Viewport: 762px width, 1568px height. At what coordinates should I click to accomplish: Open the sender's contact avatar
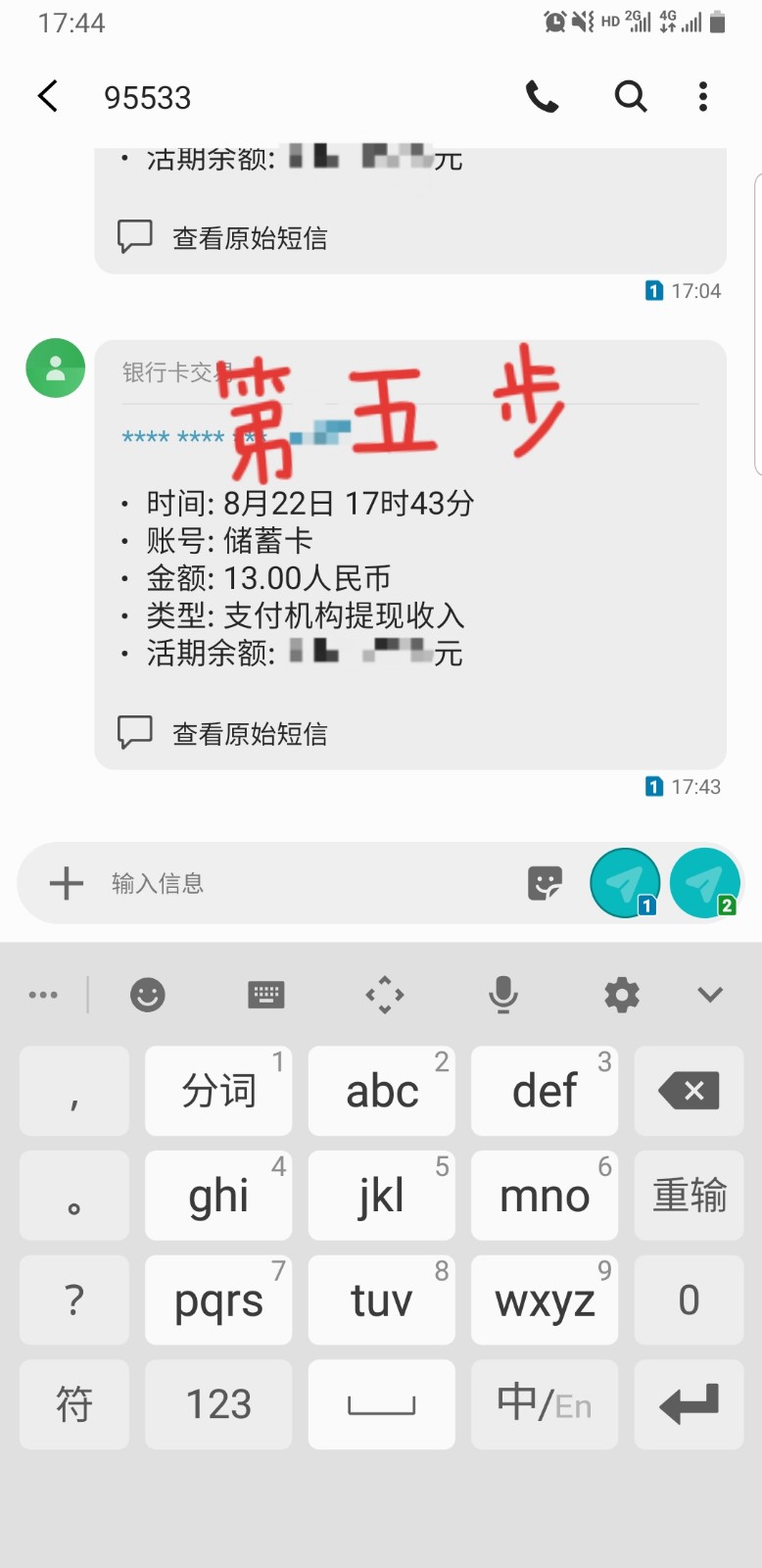[x=56, y=368]
